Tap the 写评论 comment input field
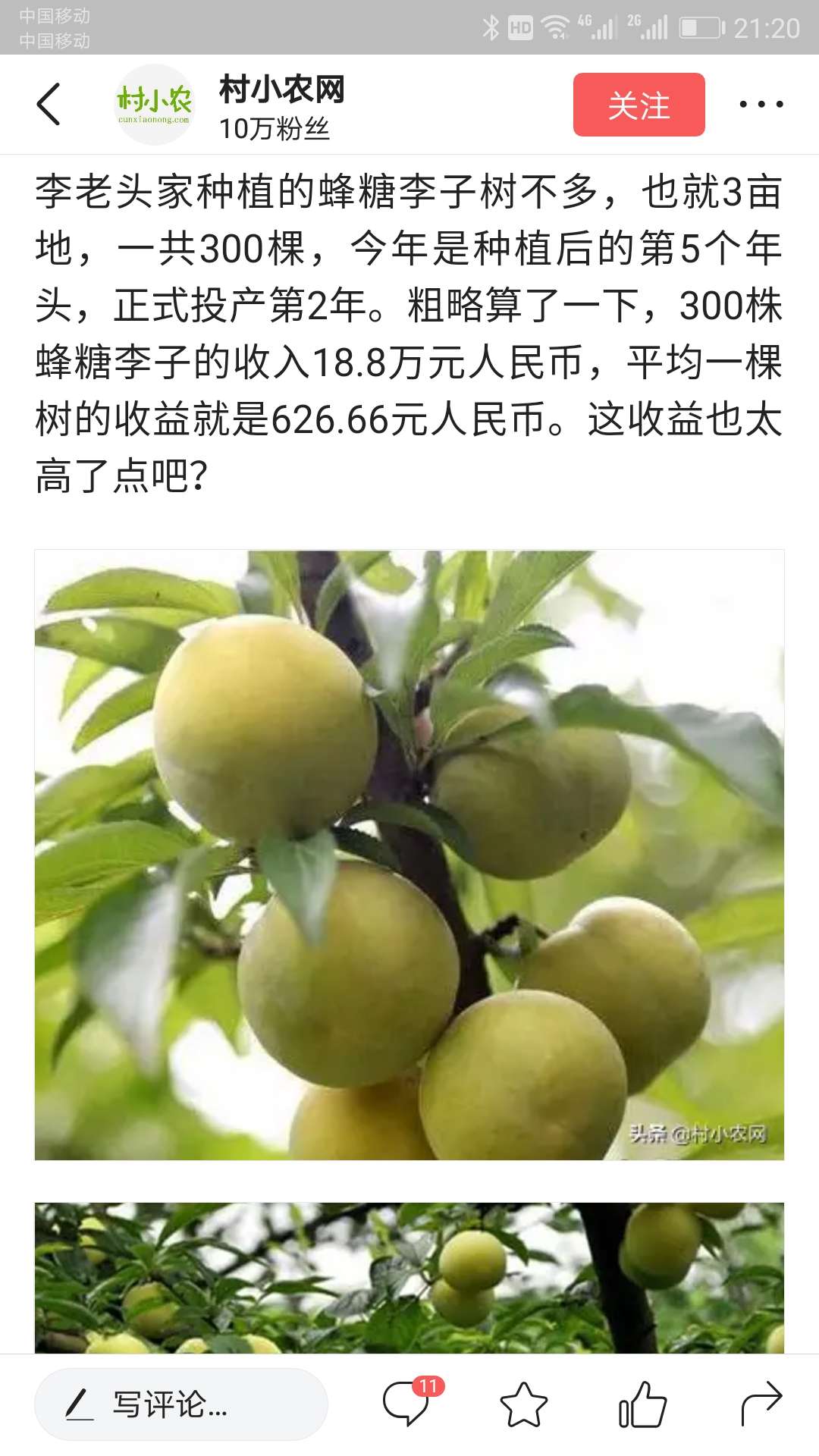The image size is (819, 1456). tap(180, 1404)
